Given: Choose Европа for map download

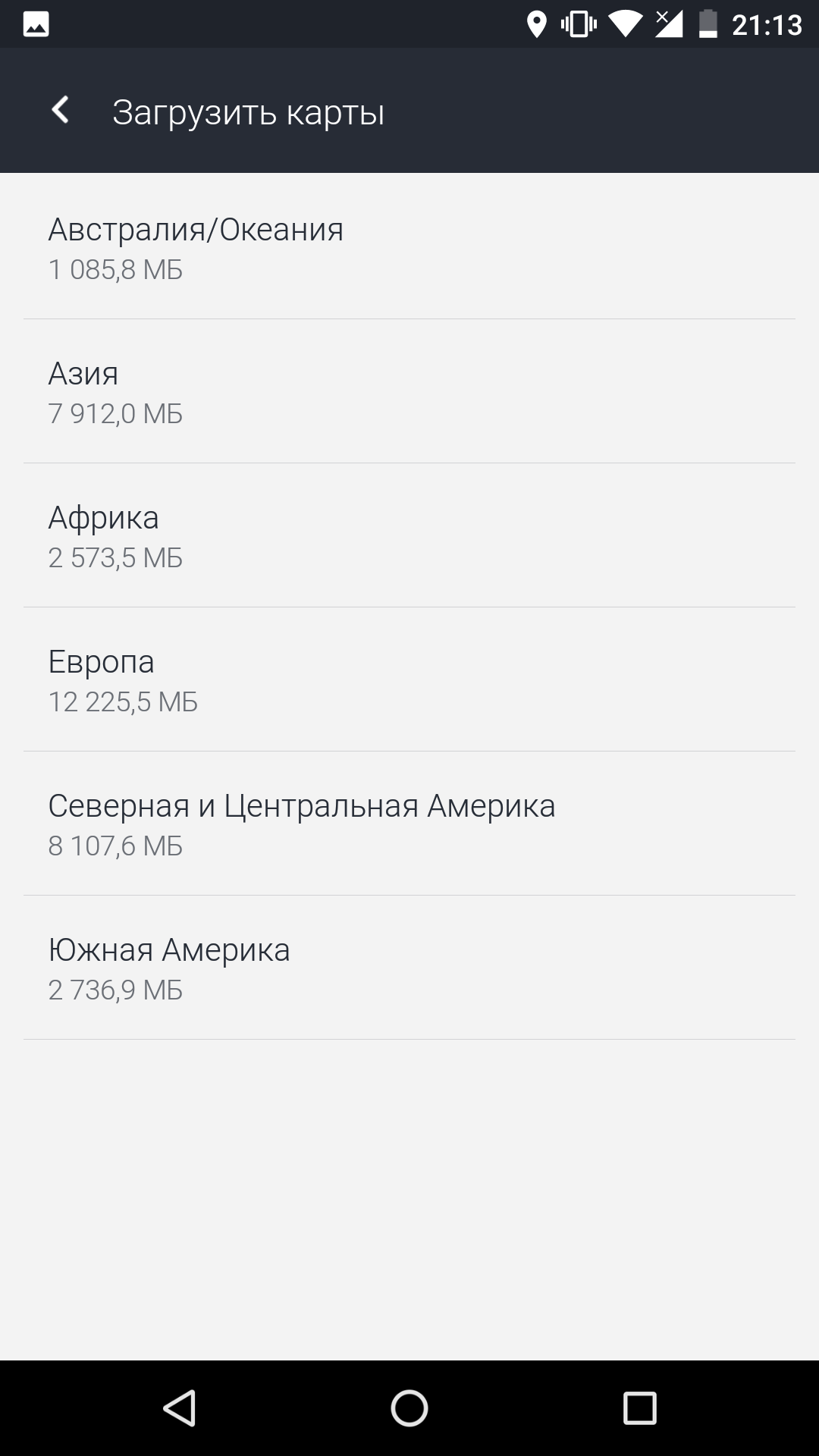Looking at the screenshot, I should click(x=409, y=679).
